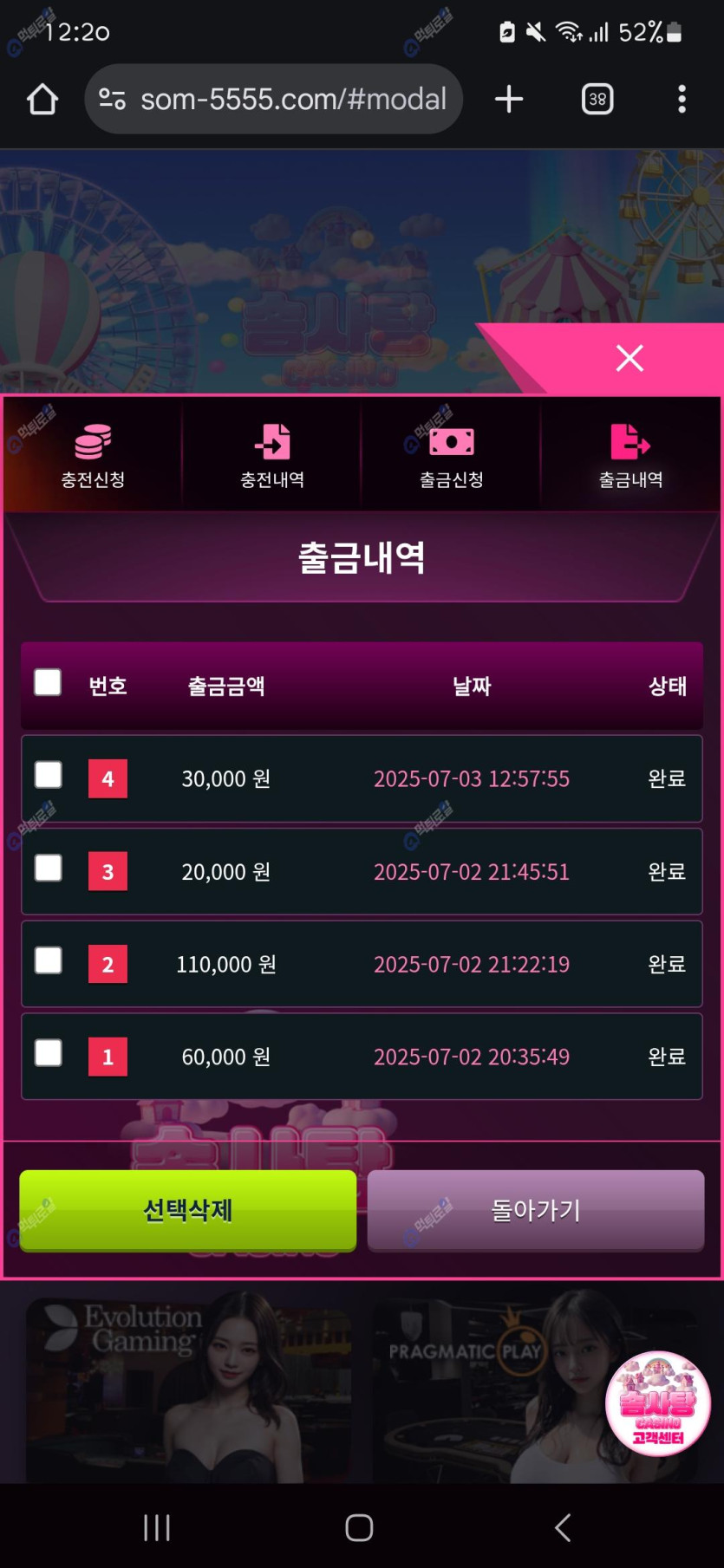View the 38 open browser tabs
Screen dimensions: 724x1568
tap(597, 99)
